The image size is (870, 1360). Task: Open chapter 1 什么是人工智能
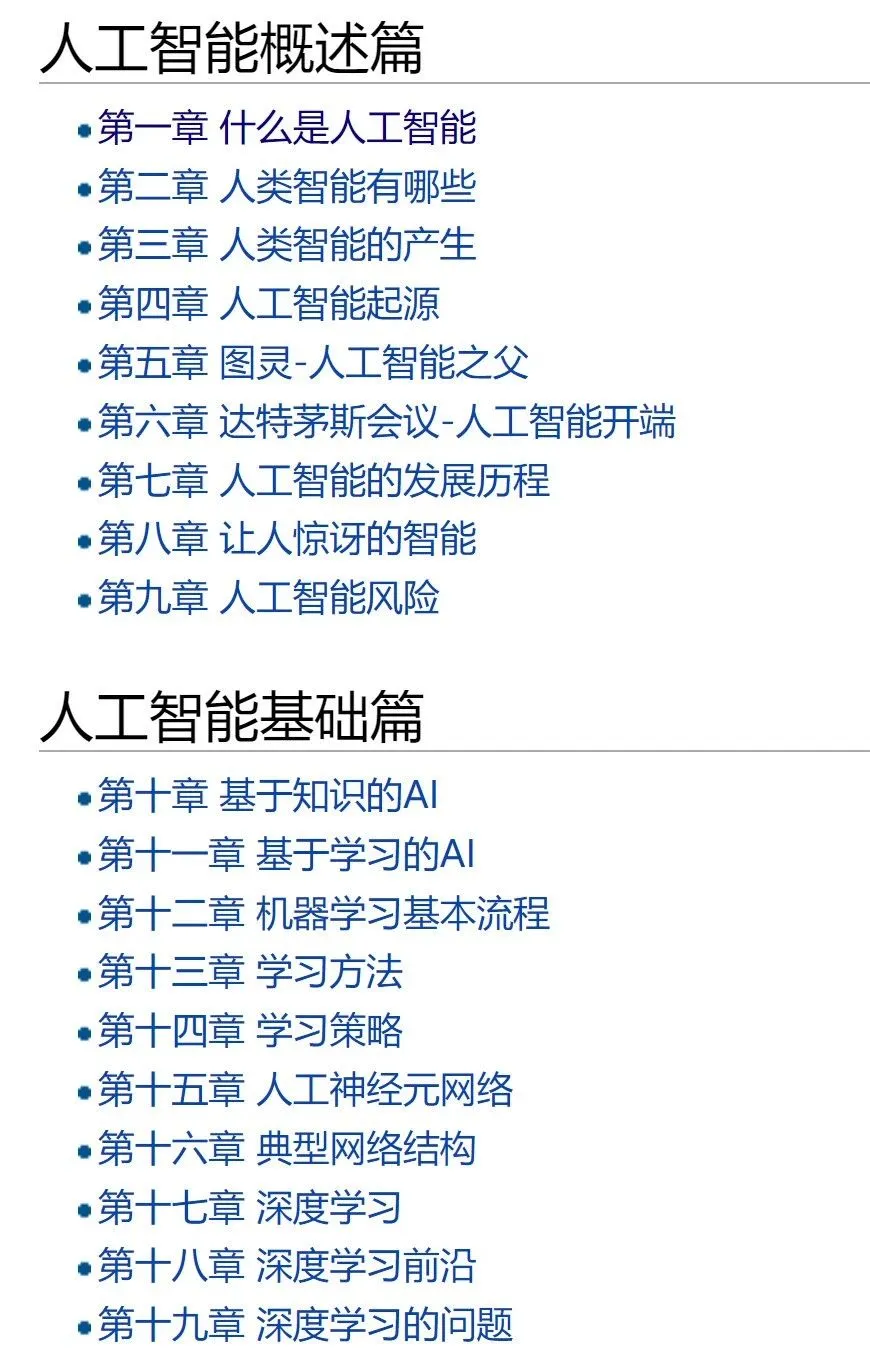point(286,128)
